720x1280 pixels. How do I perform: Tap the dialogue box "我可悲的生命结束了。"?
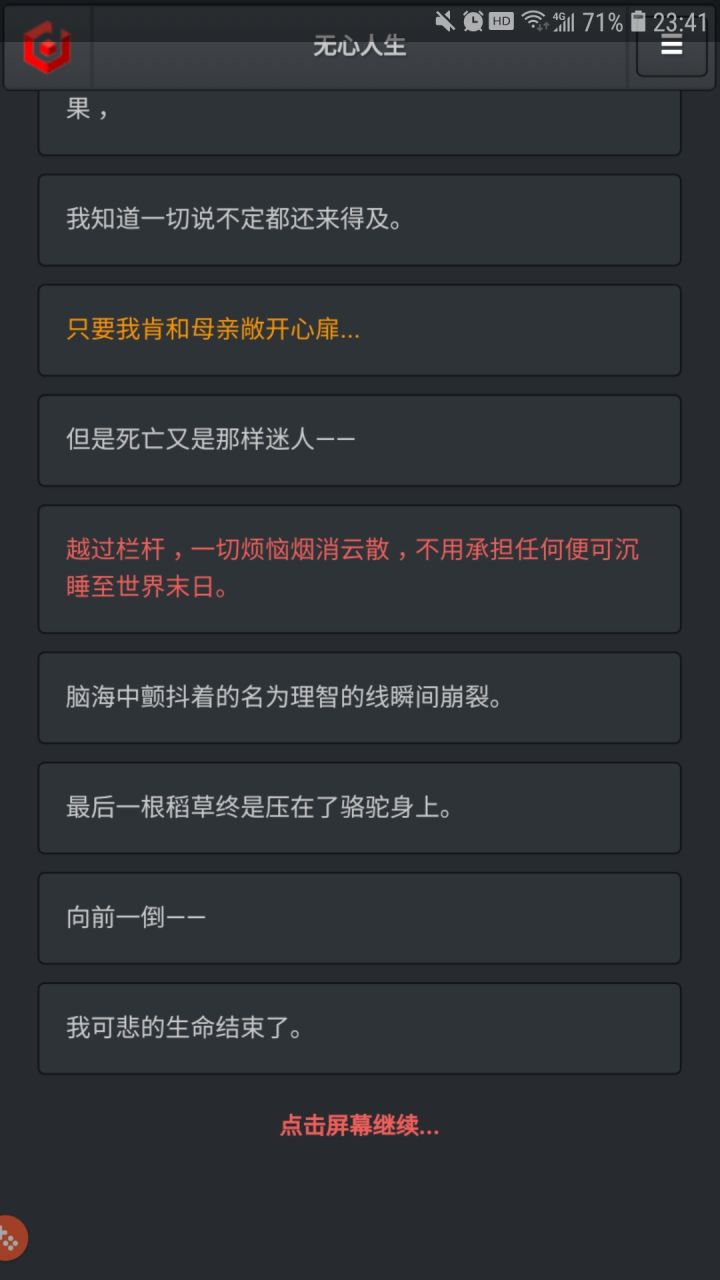tap(360, 1027)
